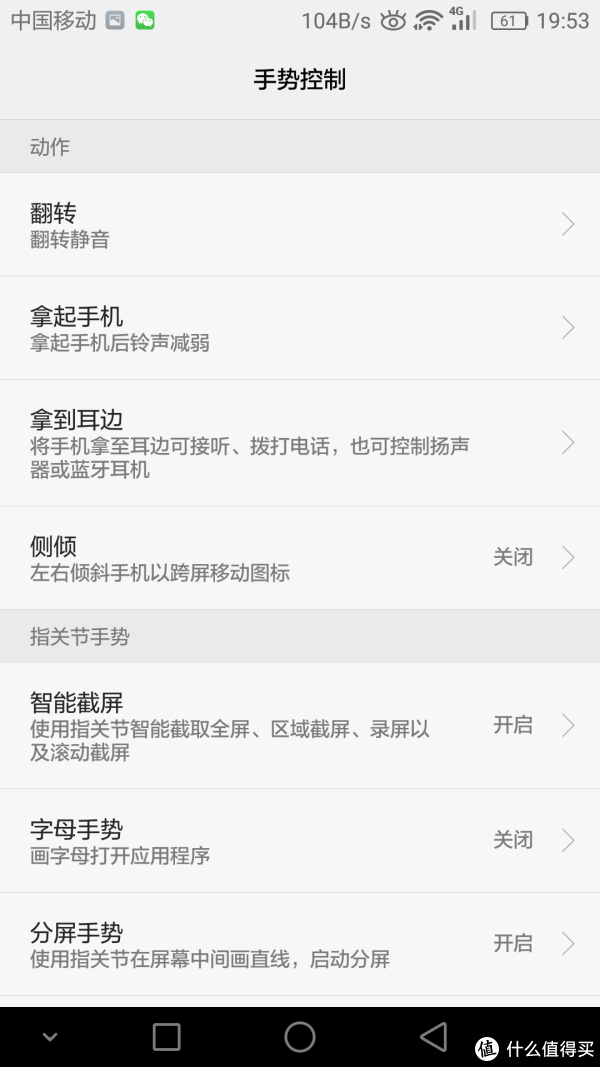Hide the navigation bar with down arrow
The image size is (600, 1067).
click(50, 1037)
